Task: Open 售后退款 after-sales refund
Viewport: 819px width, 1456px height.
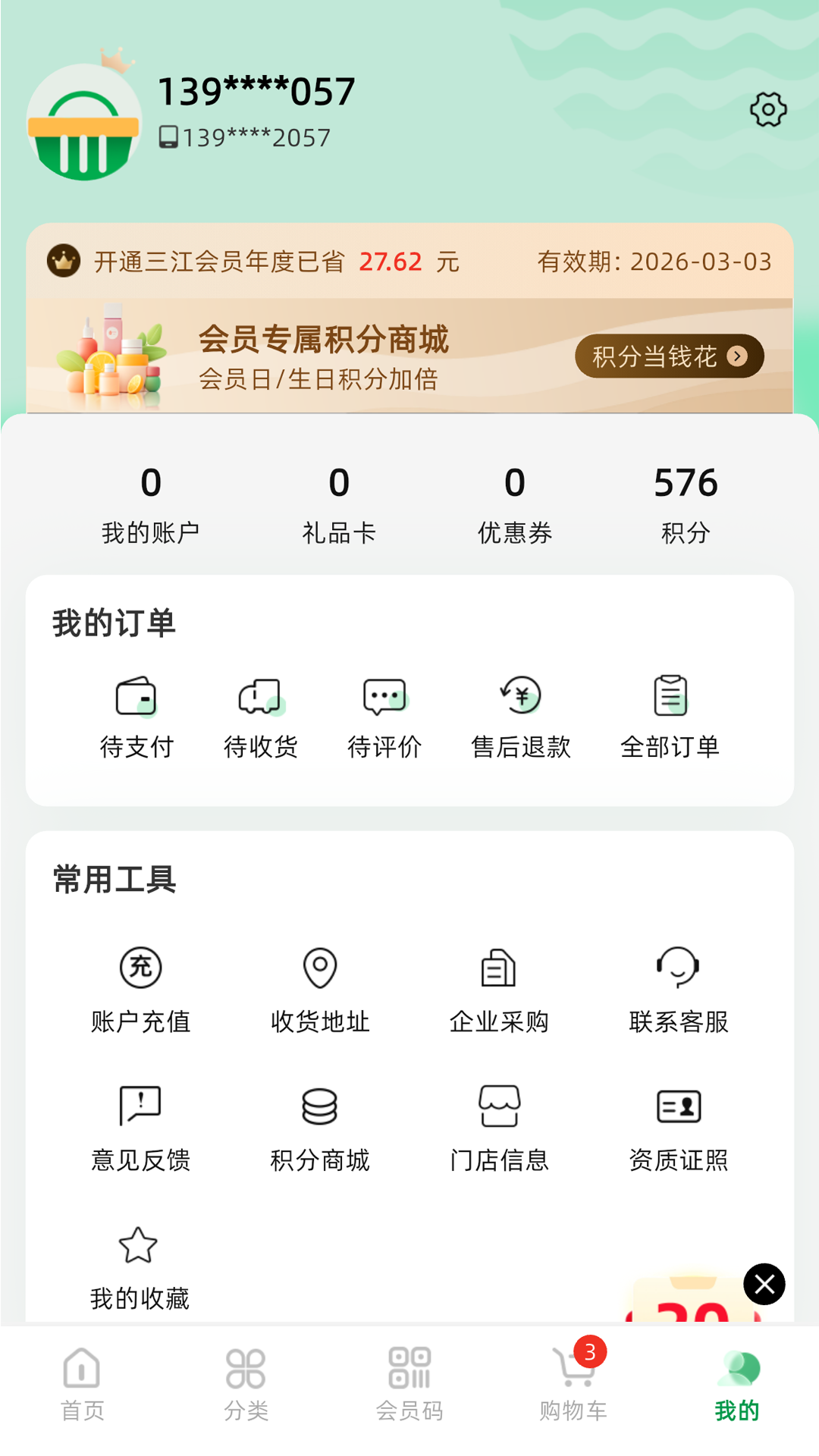Action: [519, 717]
